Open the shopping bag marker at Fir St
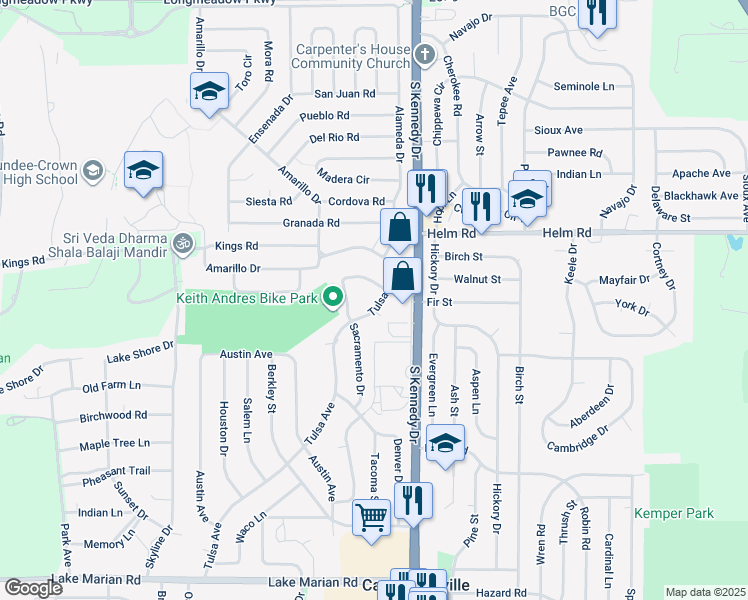This screenshot has width=748, height=600. point(402,275)
